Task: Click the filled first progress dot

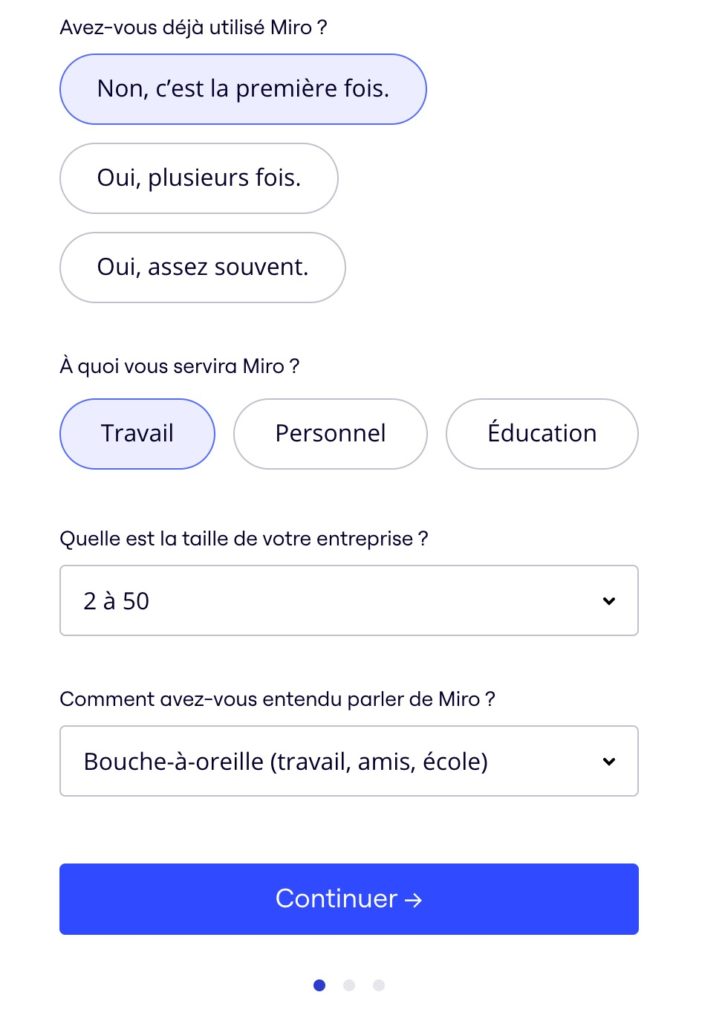Action: click(319, 985)
